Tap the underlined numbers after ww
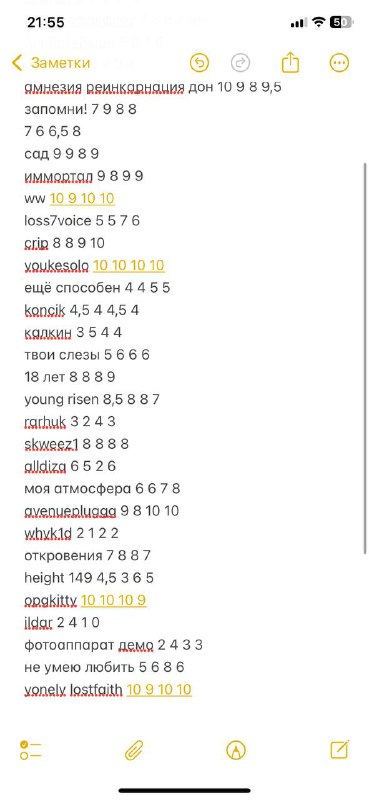Viewport: 369px width, 800px height. (x=82, y=198)
